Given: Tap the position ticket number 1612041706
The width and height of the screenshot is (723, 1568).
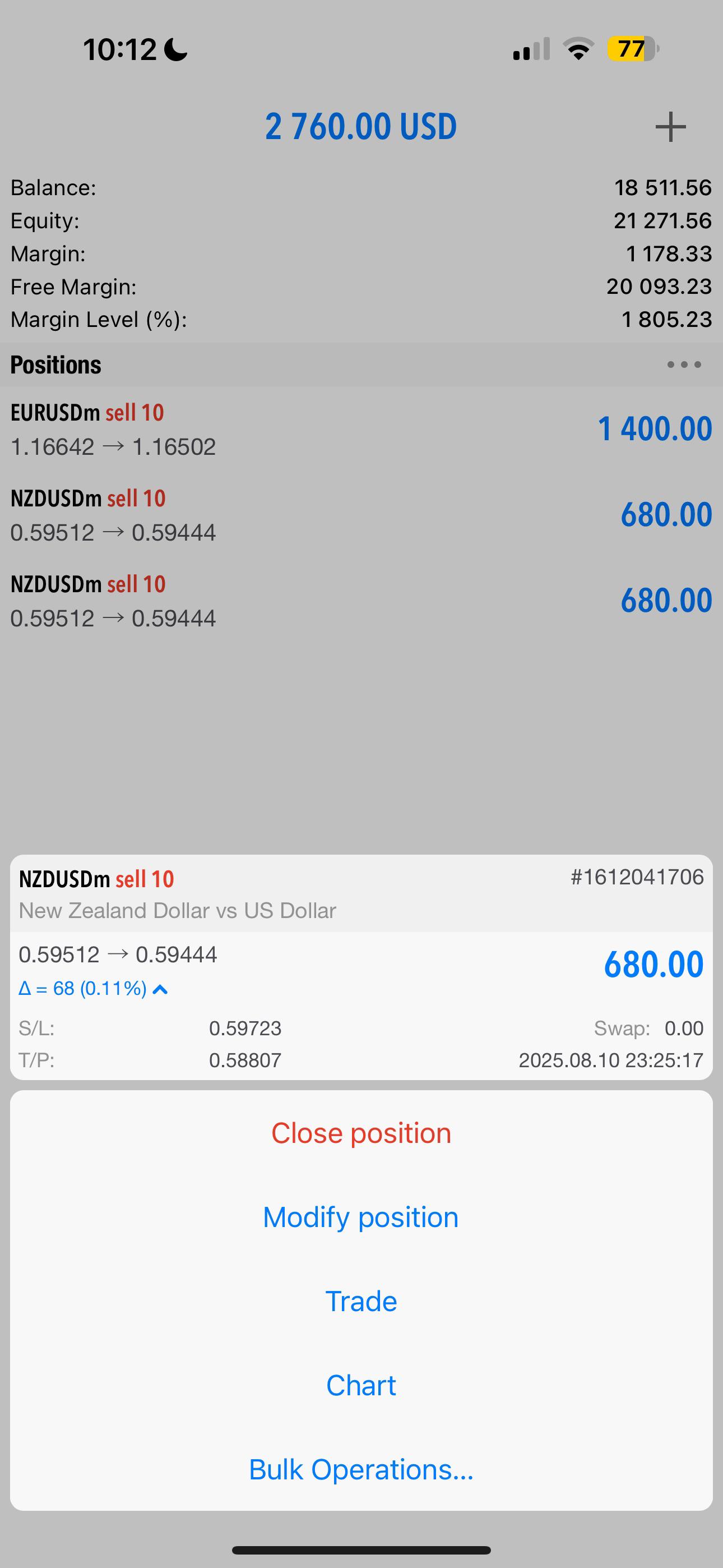Looking at the screenshot, I should (x=637, y=878).
